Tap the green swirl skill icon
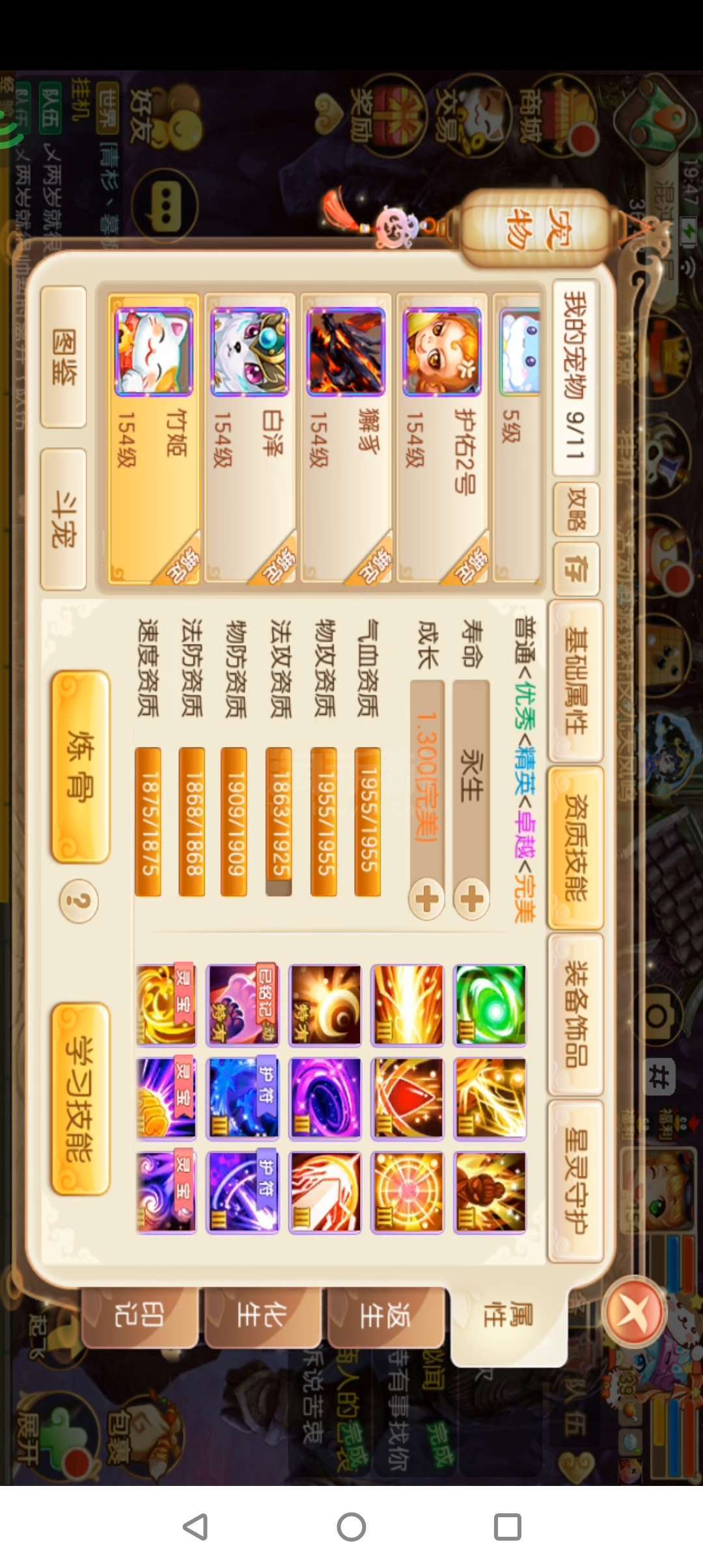Screen dimensions: 703x1568 [x=489, y=1005]
